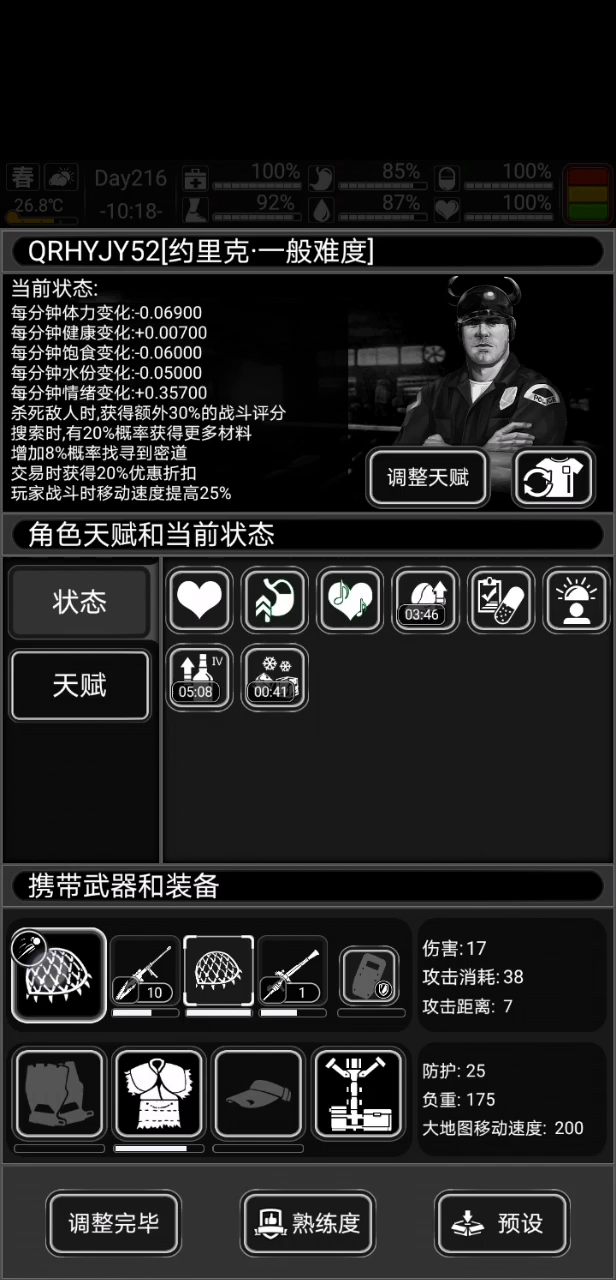Open the outfit change icon beside 调整天赋
This screenshot has width=616, height=1280.
click(558, 477)
